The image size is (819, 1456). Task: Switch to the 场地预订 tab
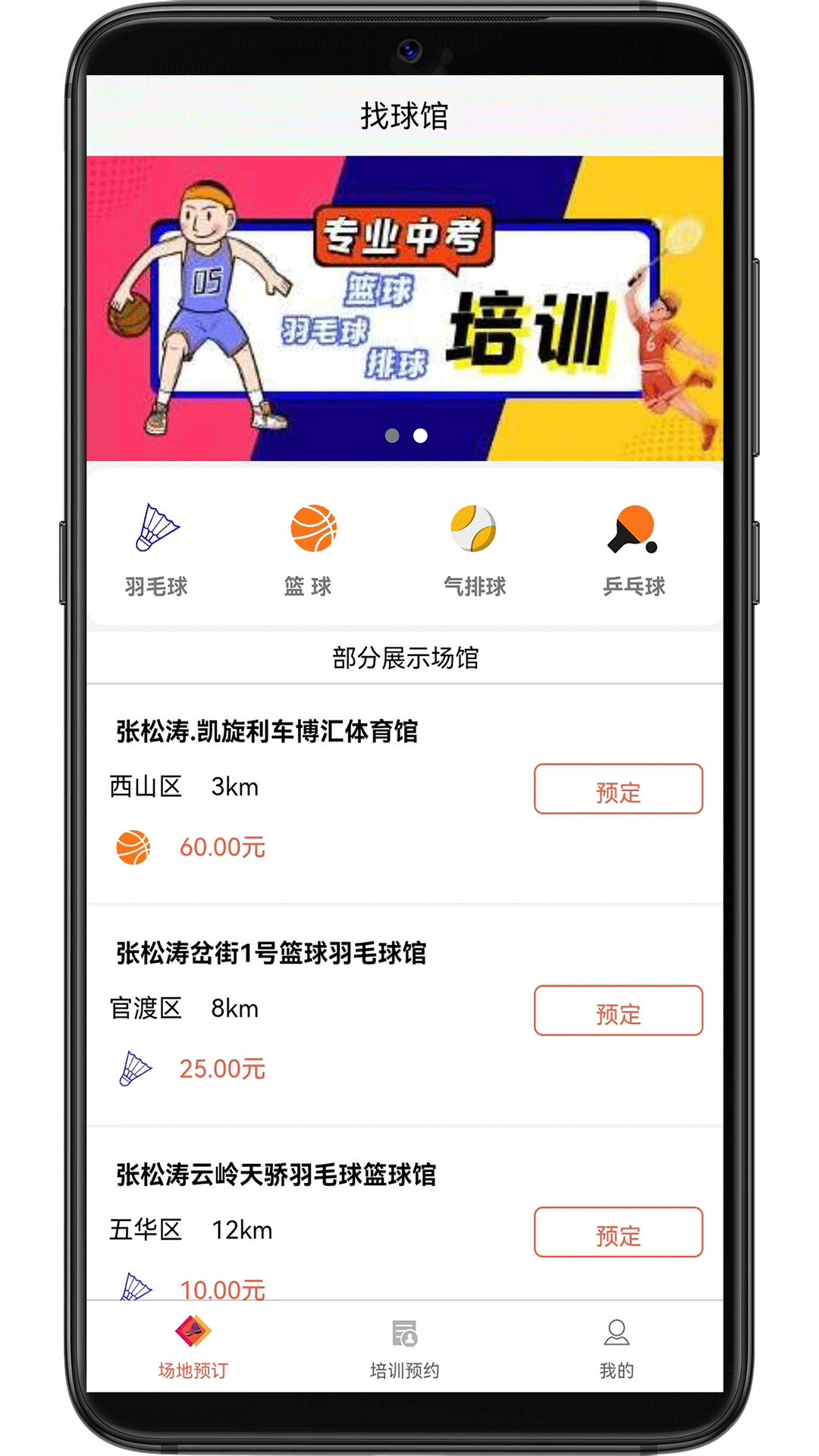point(193,1348)
